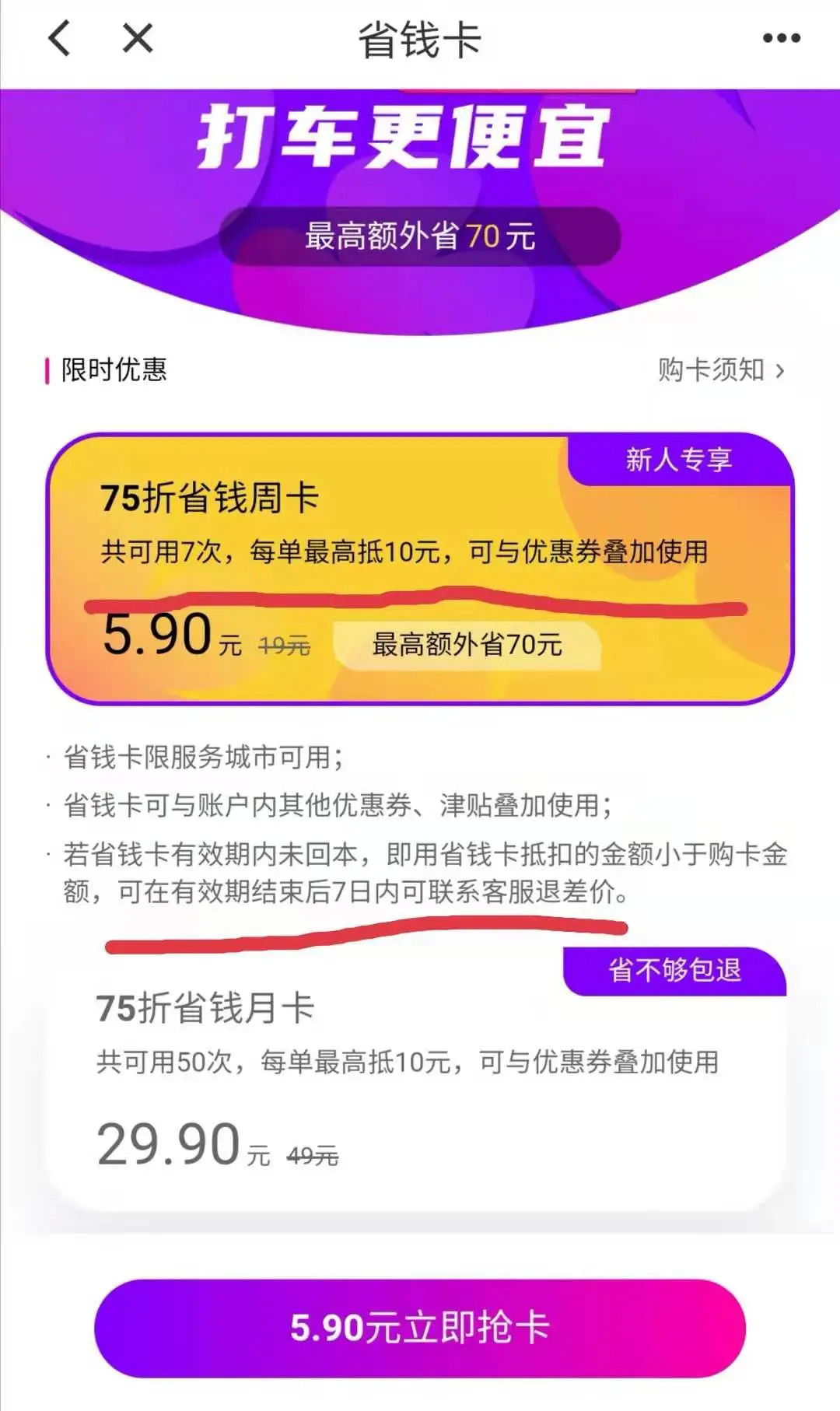
Task: Select the 75折省钱周卡 card
Action: (x=420, y=568)
